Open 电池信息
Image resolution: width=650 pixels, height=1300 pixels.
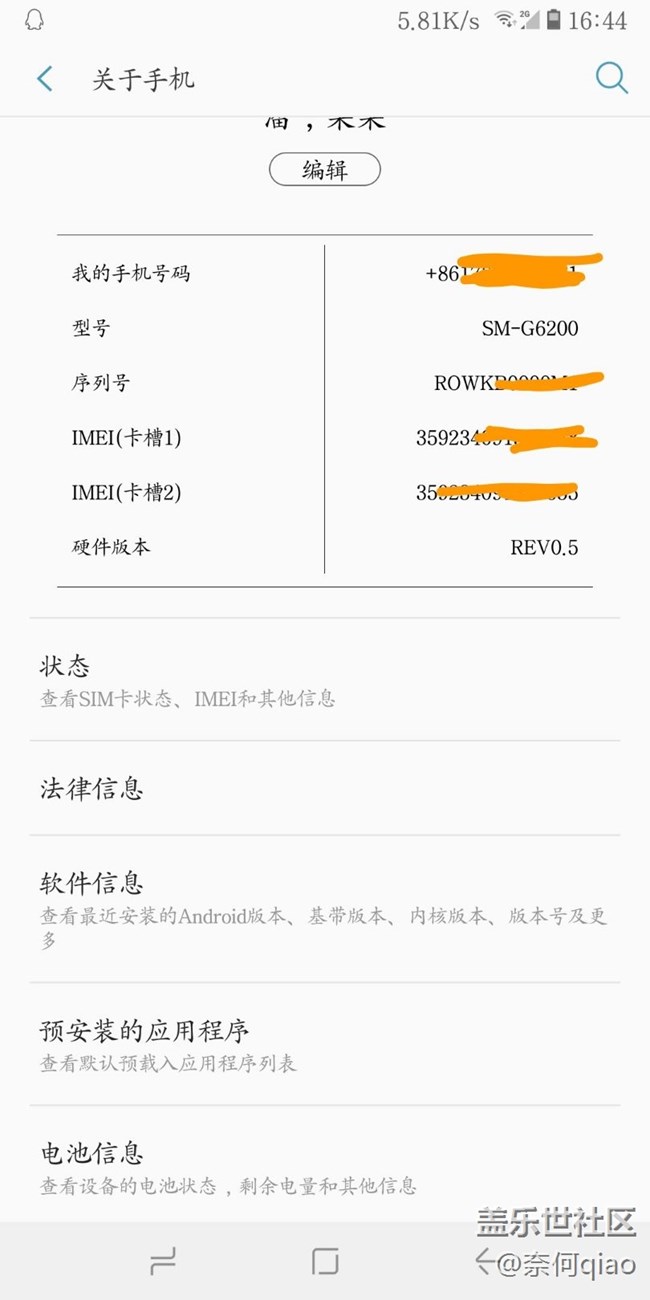pyautogui.click(x=325, y=1164)
